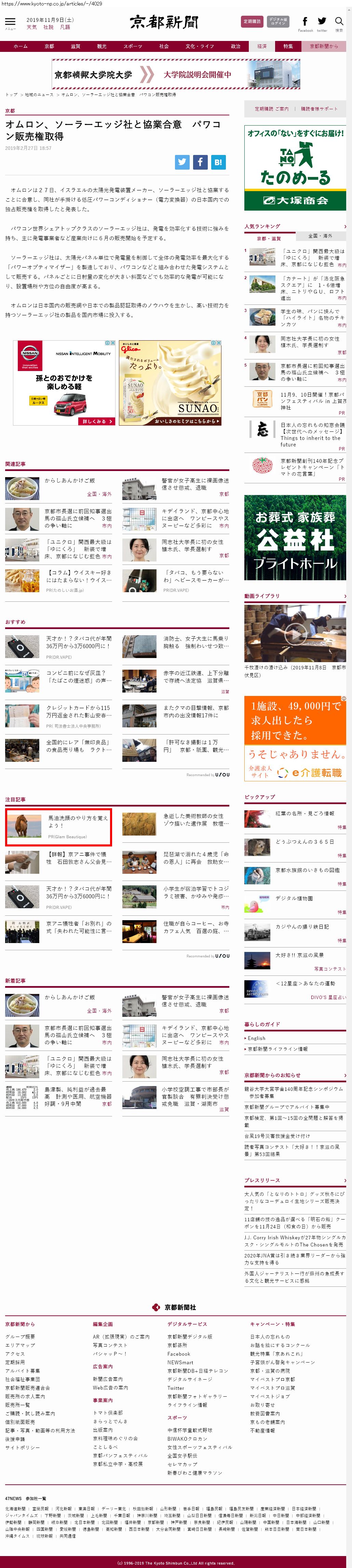
Task: Open 京都新聞ライフライン情報 link
Action: point(278,1049)
